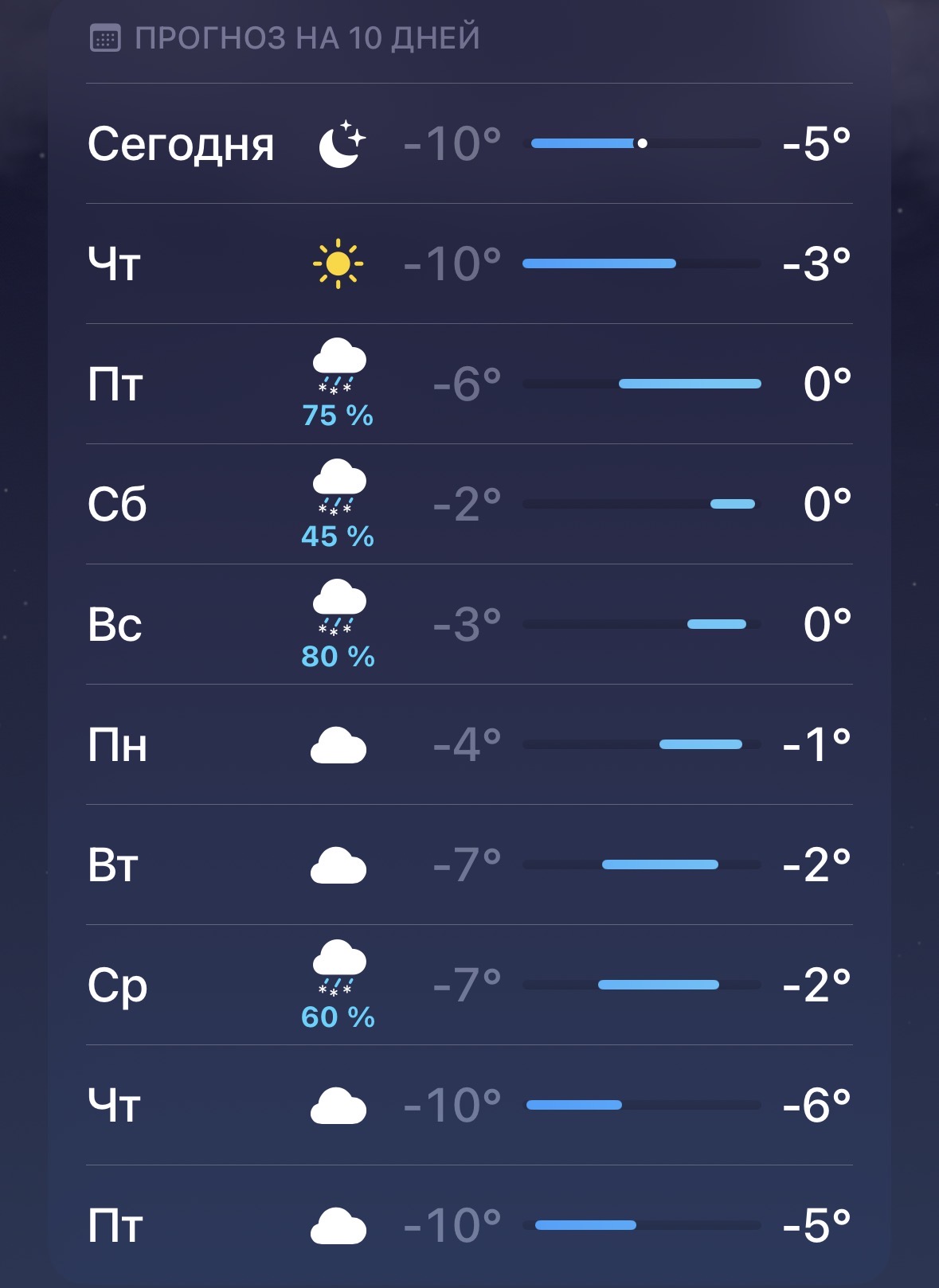The height and width of the screenshot is (1288, 939).
Task: Tap the Вс row with 80 % snow
Action: 469,624
